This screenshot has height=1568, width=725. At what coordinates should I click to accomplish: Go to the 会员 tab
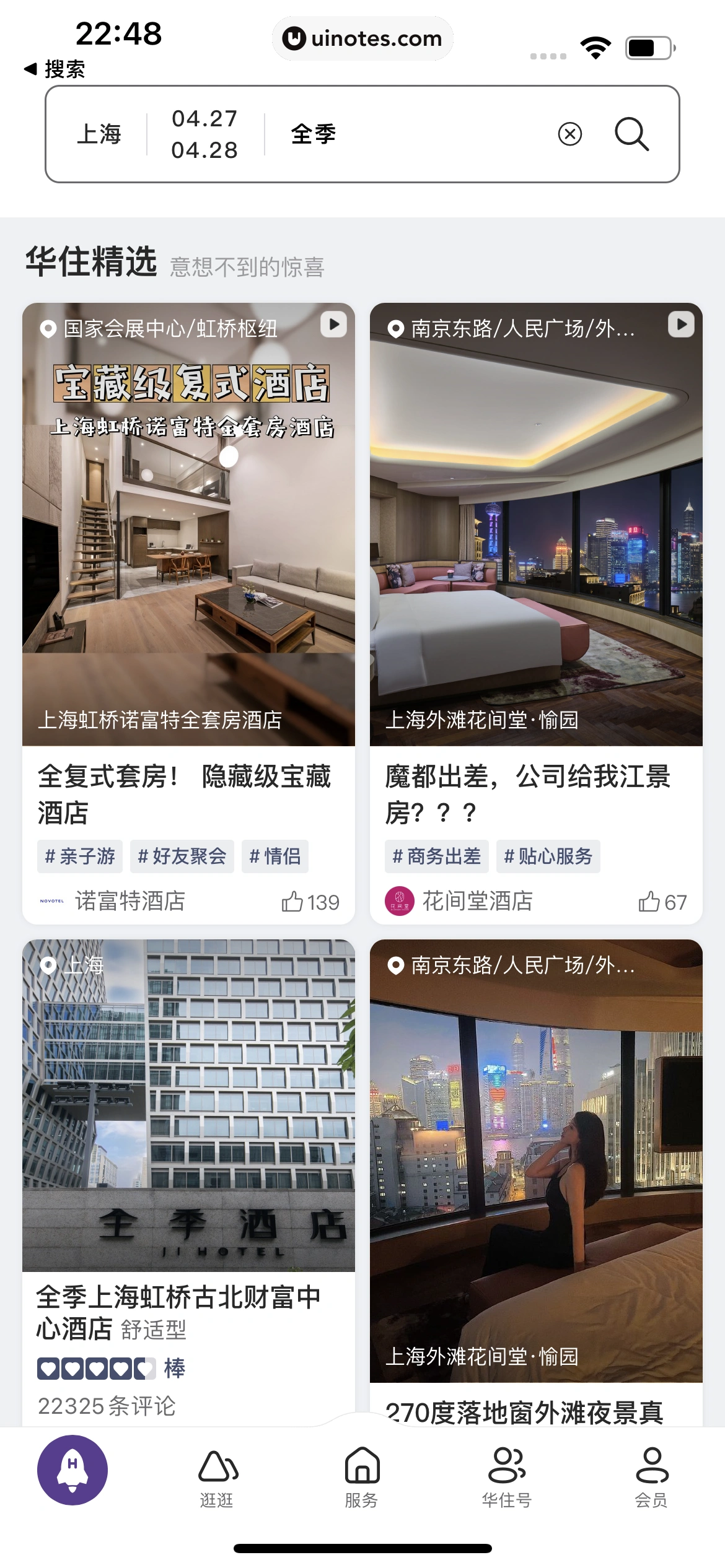click(x=652, y=1478)
